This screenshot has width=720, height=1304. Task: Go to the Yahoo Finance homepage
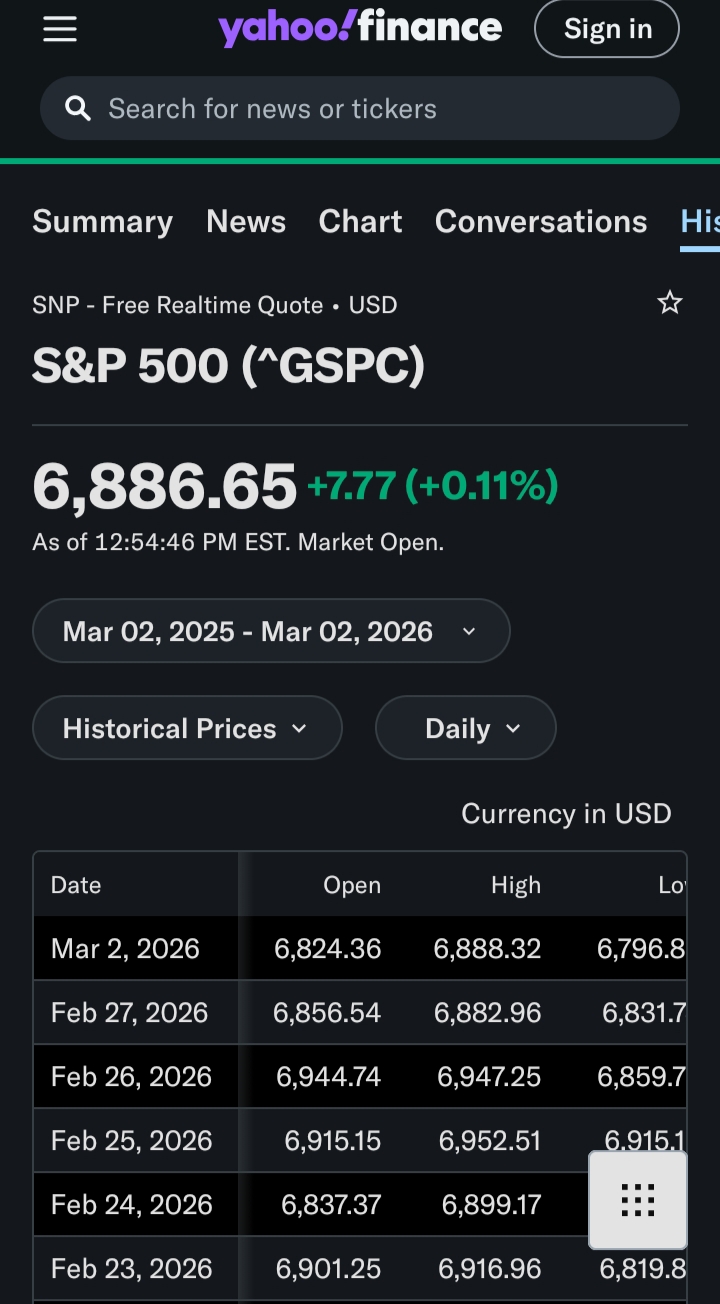[360, 28]
